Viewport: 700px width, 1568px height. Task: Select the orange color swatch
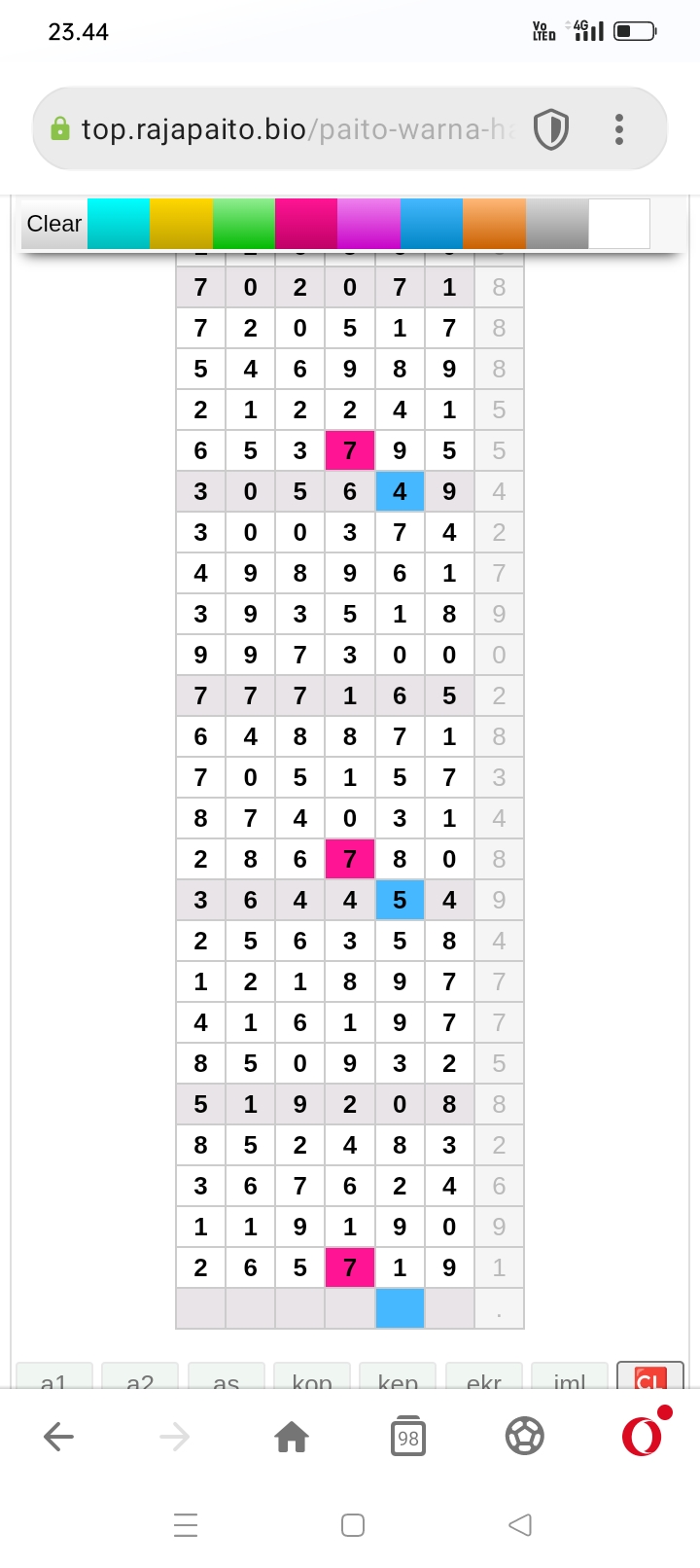point(494,224)
